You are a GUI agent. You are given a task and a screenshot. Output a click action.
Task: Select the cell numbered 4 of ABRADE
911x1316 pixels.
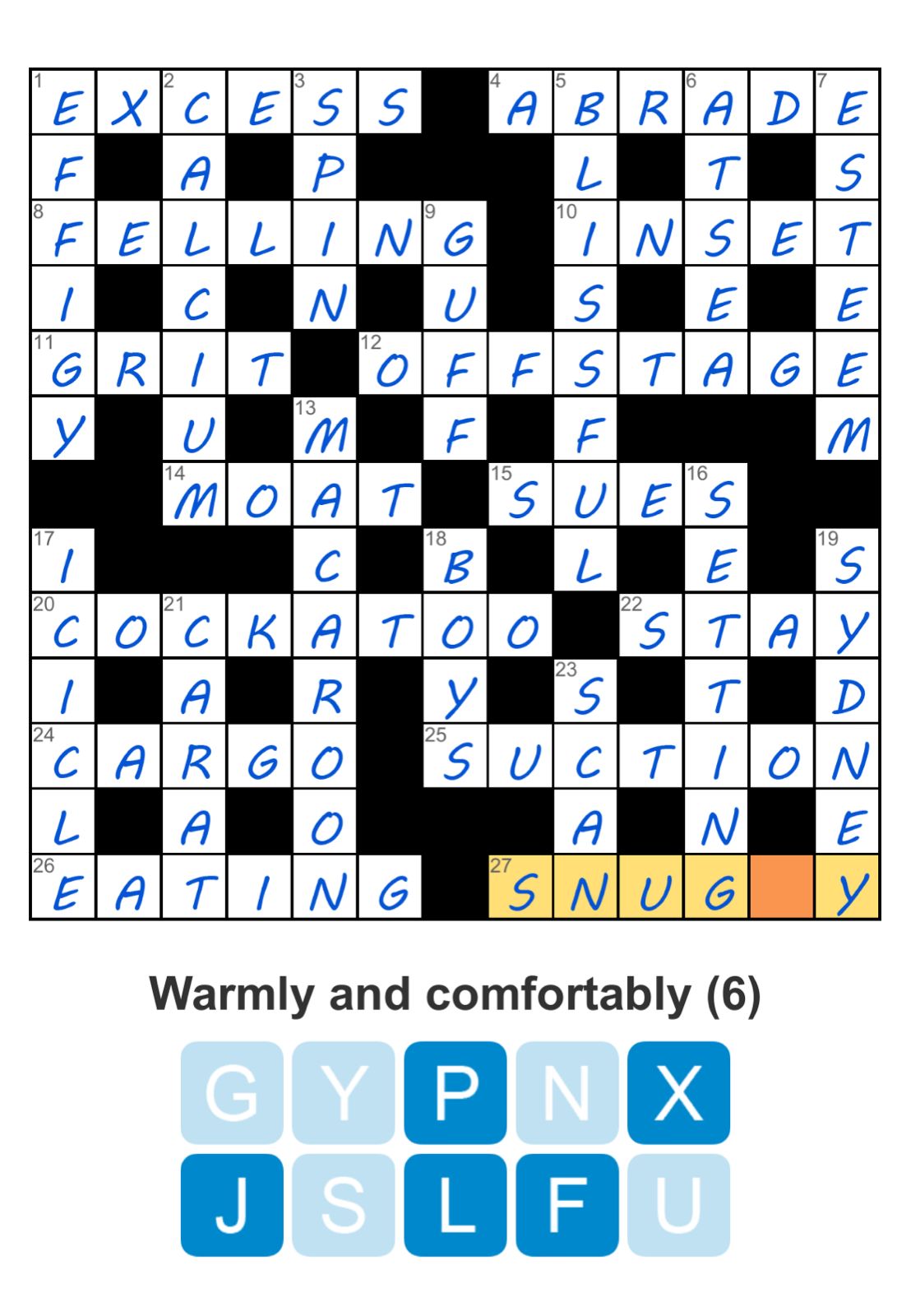520,102
